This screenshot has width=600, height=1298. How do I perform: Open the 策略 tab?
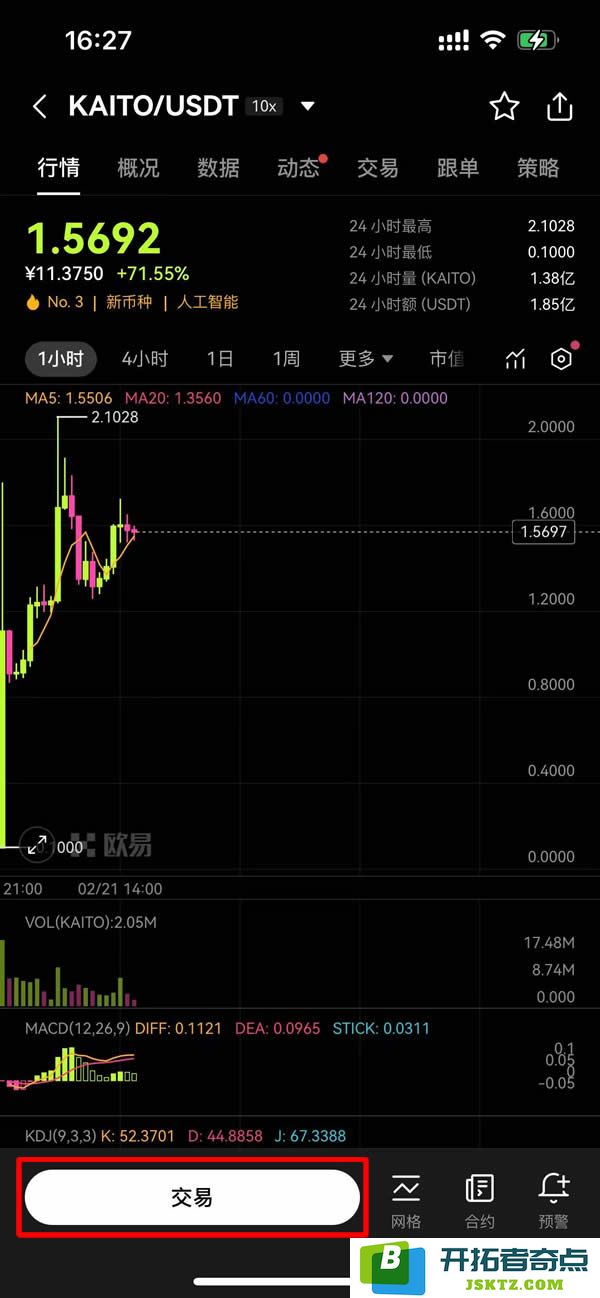pos(538,168)
